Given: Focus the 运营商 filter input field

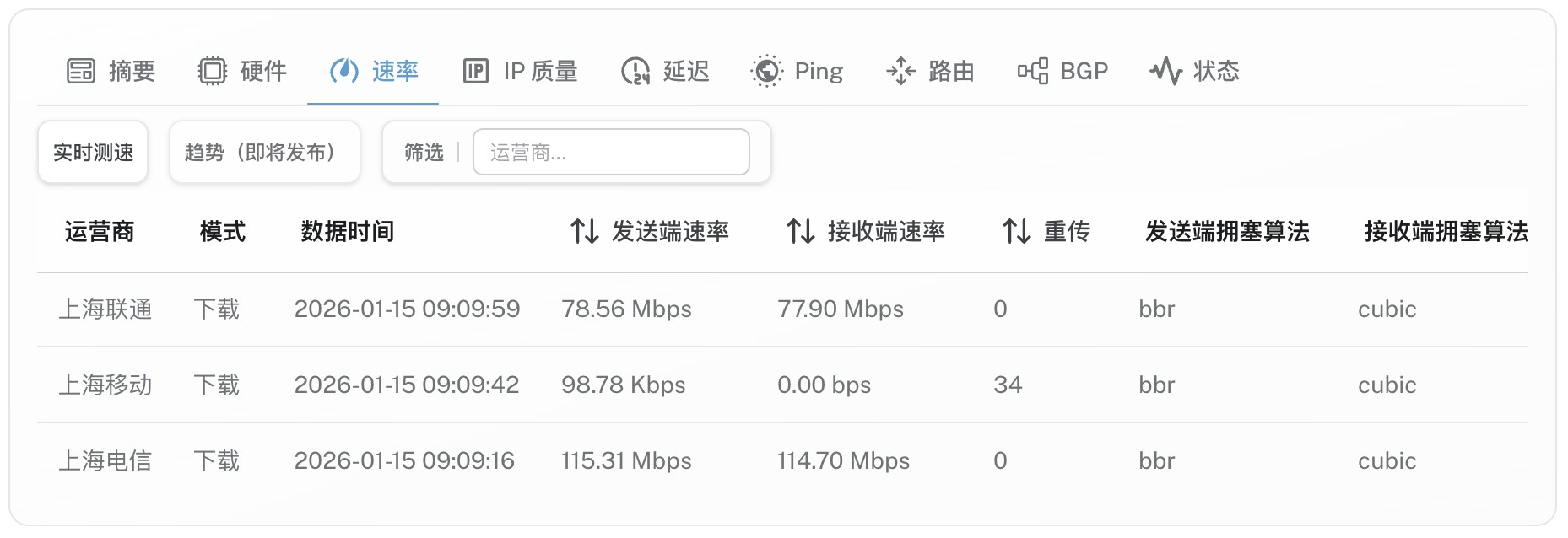Looking at the screenshot, I should [611, 153].
